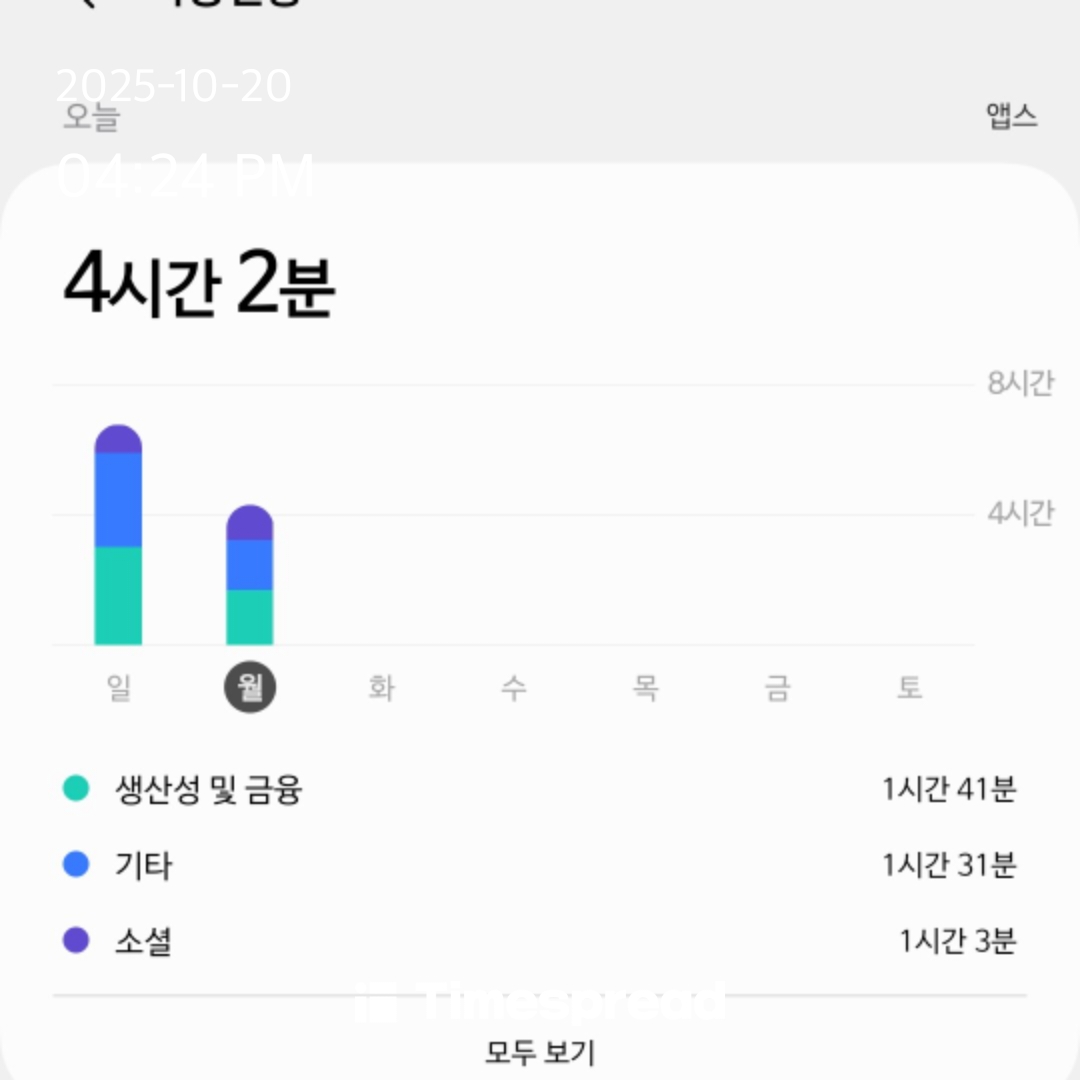Viewport: 1080px width, 1080px height.
Task: Switch to 화 in the weekly chart
Action: click(x=381, y=688)
